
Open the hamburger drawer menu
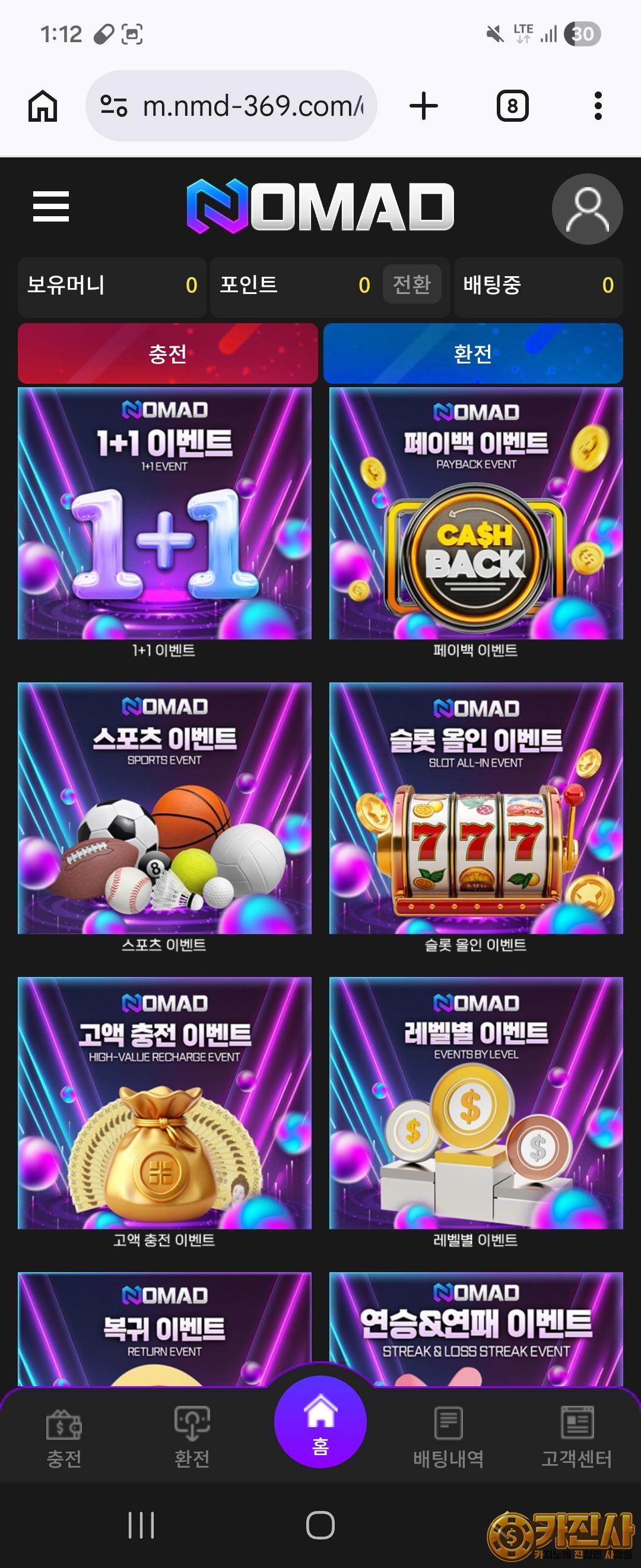50,206
